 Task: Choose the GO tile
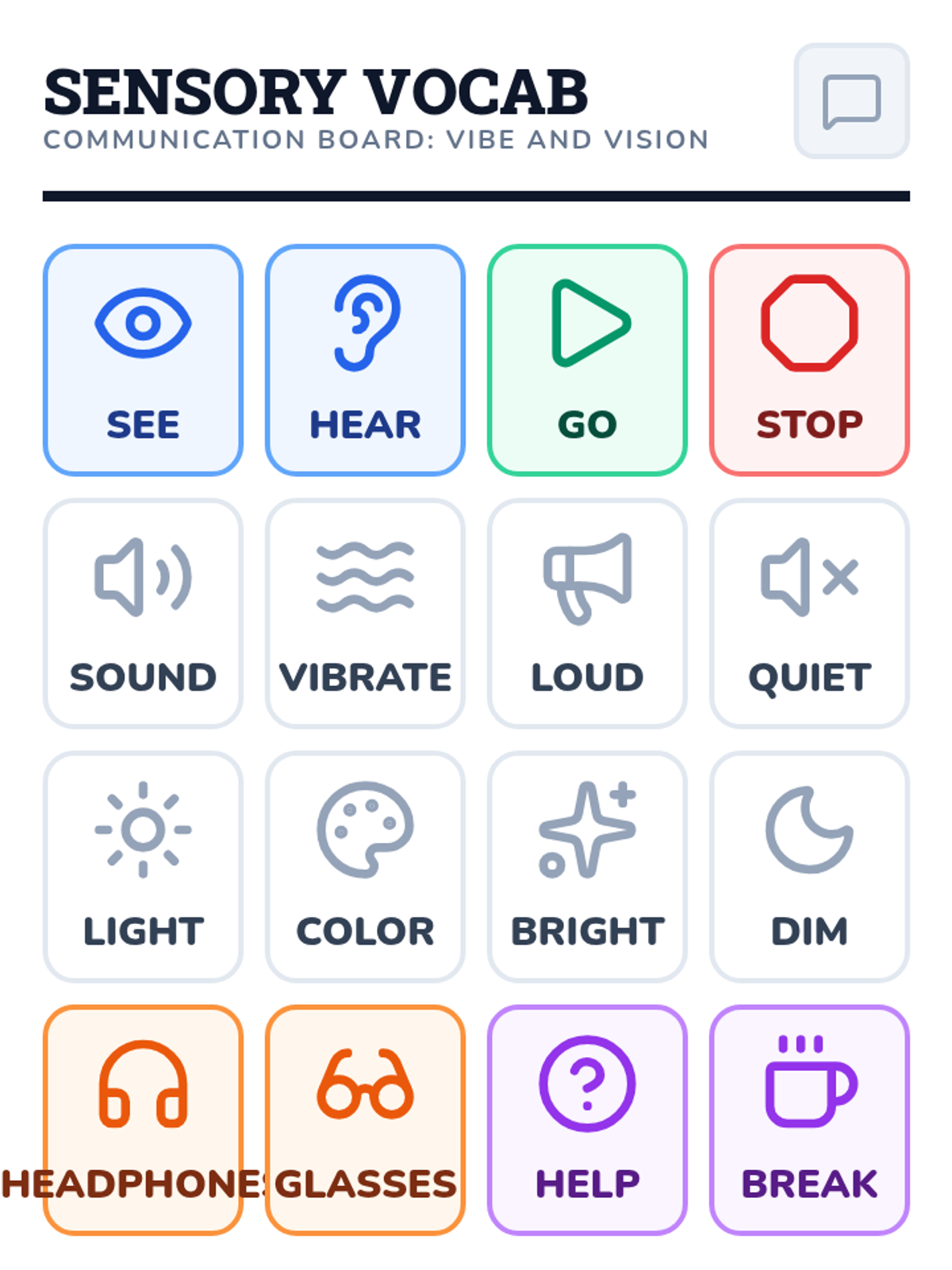[587, 360]
